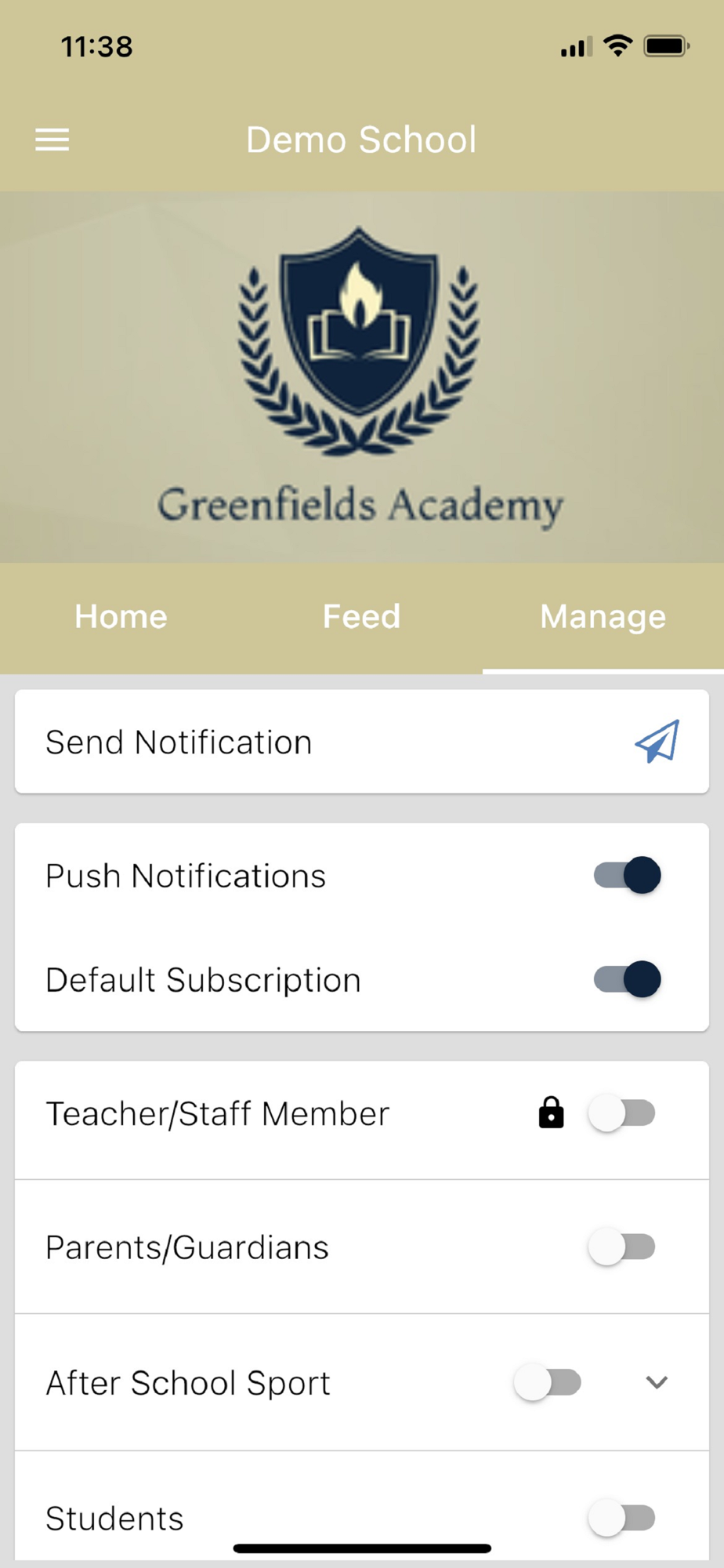The height and width of the screenshot is (1568, 724).
Task: Turn off Default Subscription
Action: (627, 979)
